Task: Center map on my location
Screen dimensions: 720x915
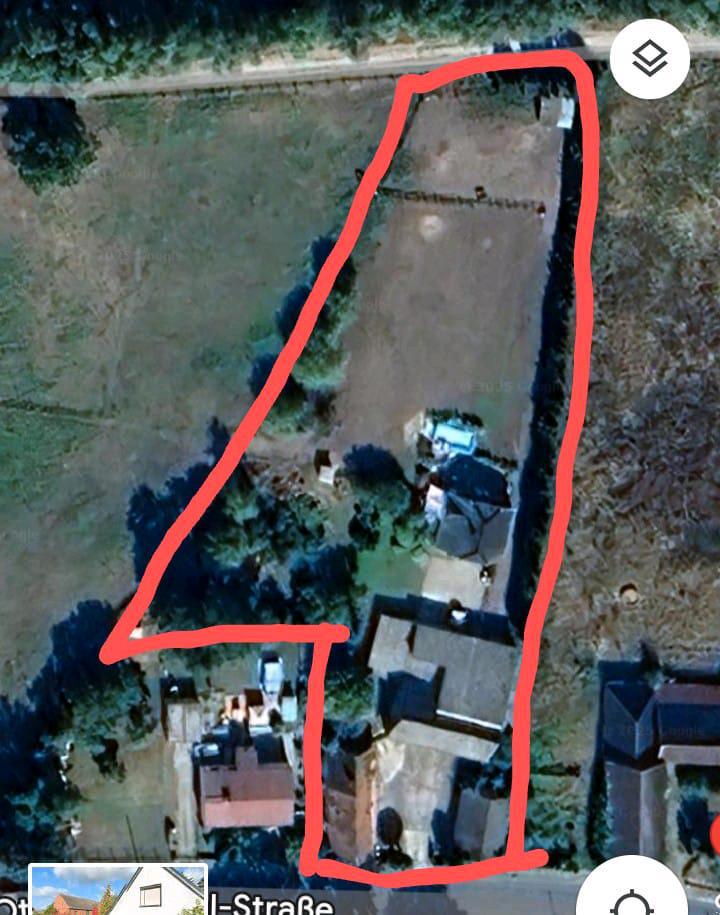Action: pos(633,896)
